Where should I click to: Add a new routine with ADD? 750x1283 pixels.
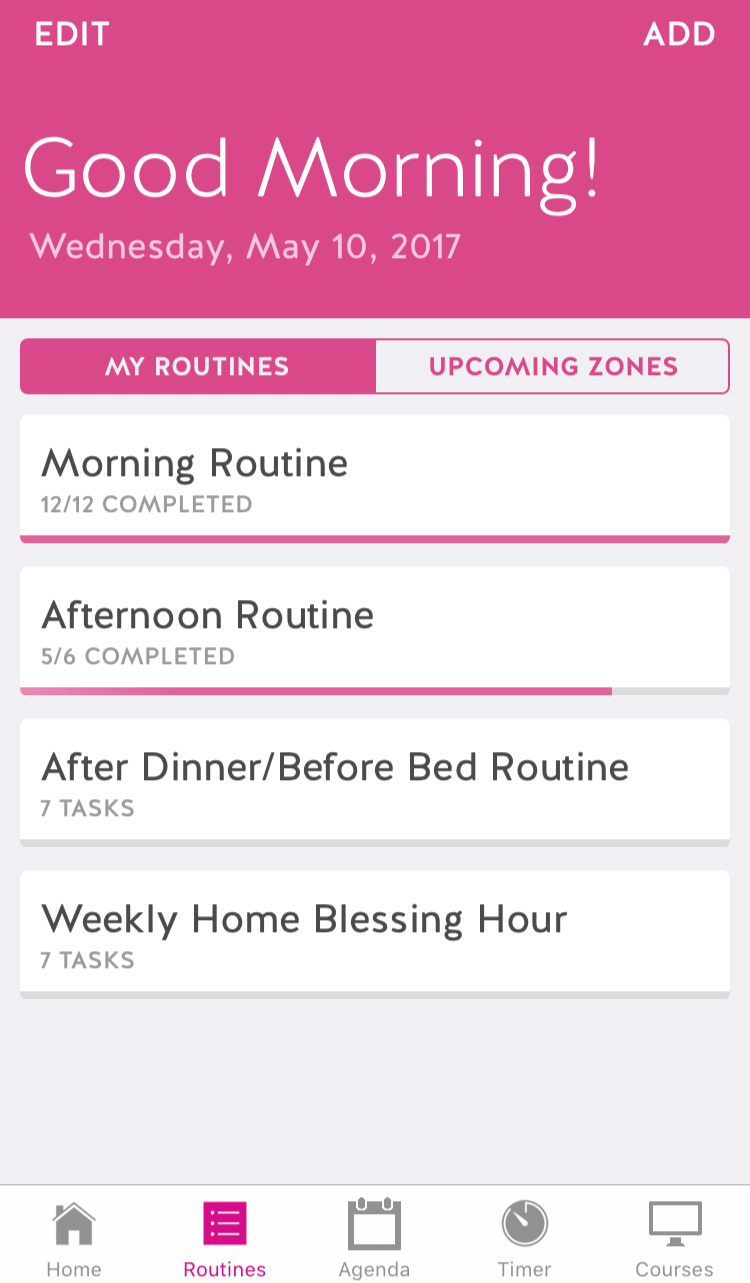[679, 34]
